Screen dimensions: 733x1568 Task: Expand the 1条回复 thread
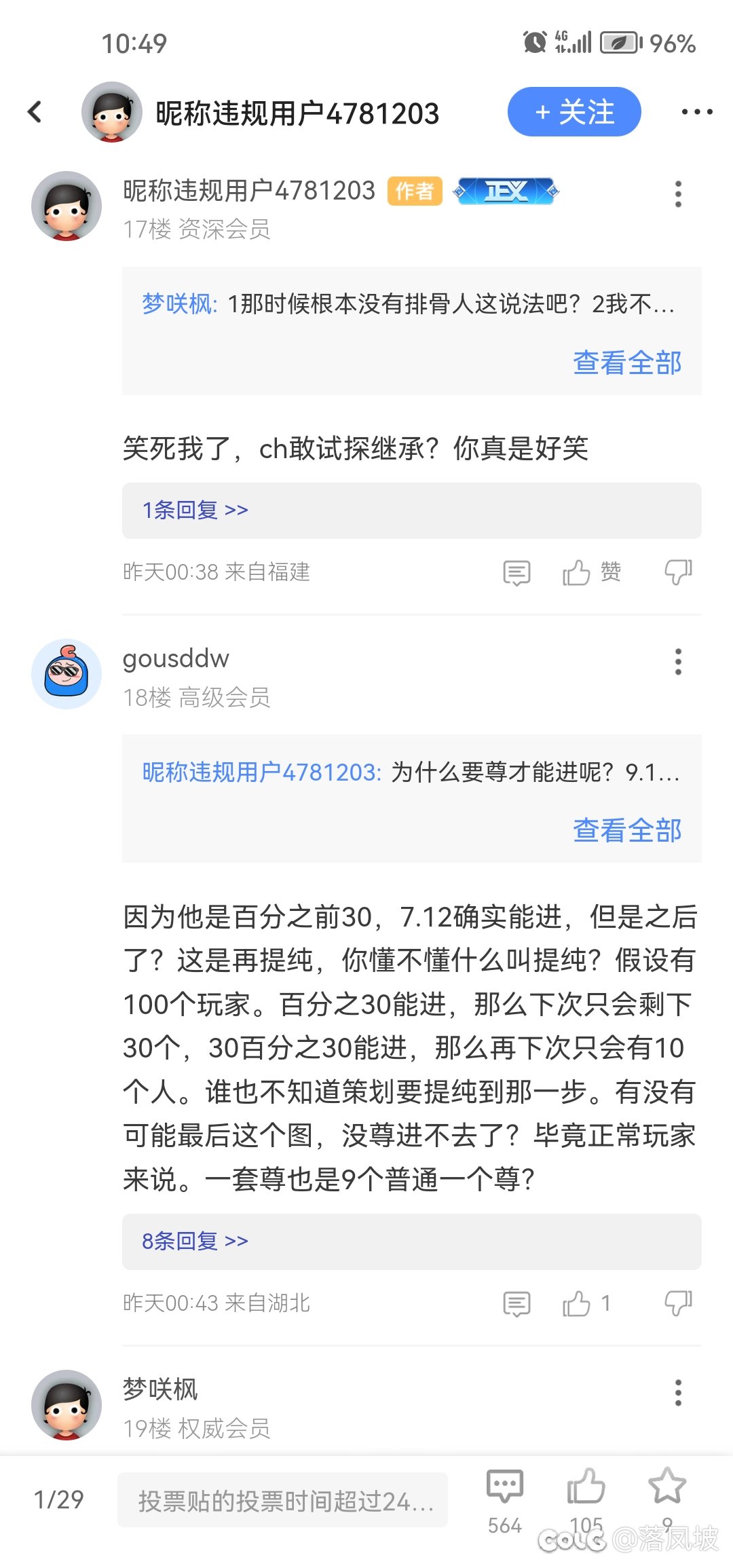tap(411, 510)
